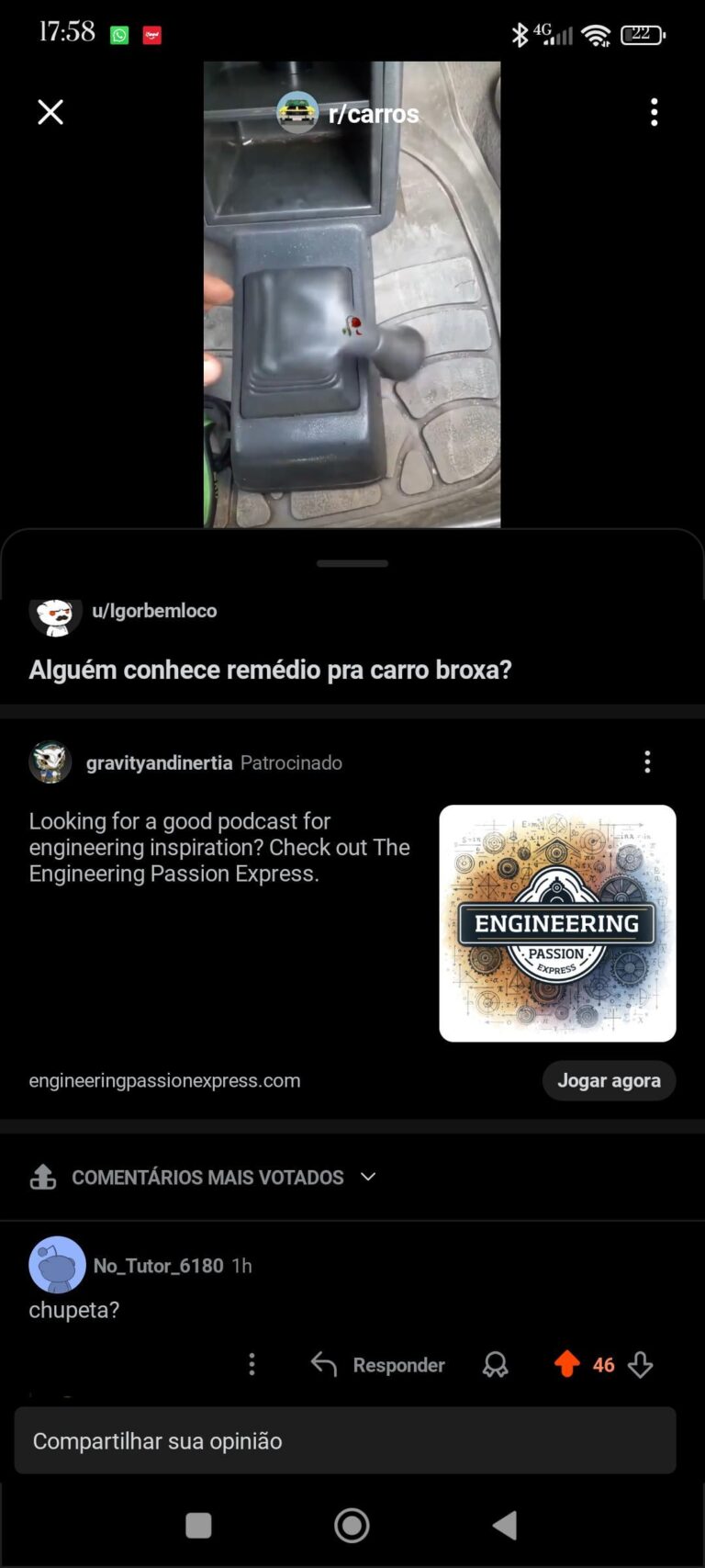Screen dimensions: 705x1568
Task: Close the post with the X icon
Action: [50, 112]
